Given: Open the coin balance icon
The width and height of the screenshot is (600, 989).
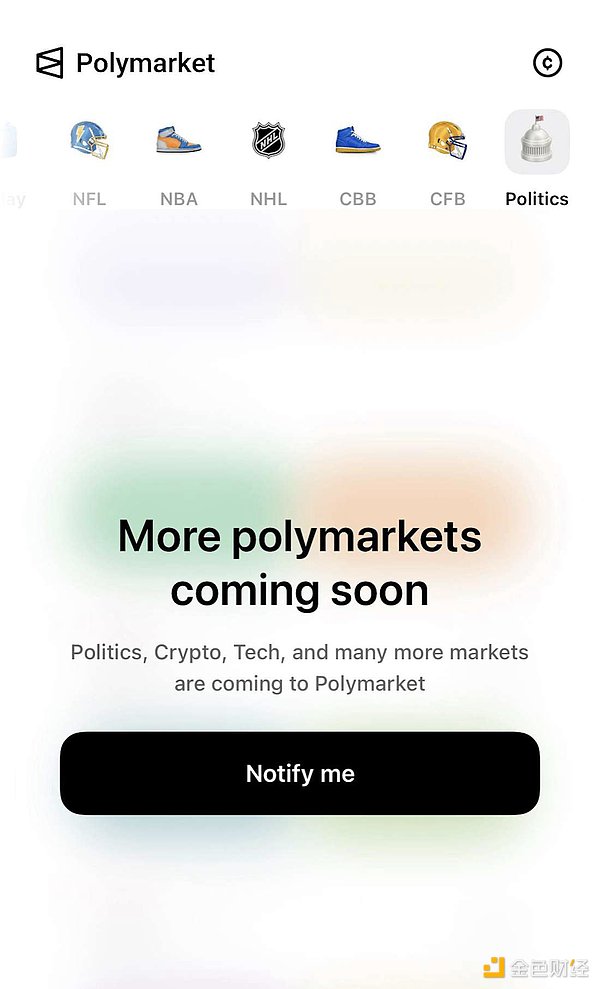Looking at the screenshot, I should coord(547,63).
